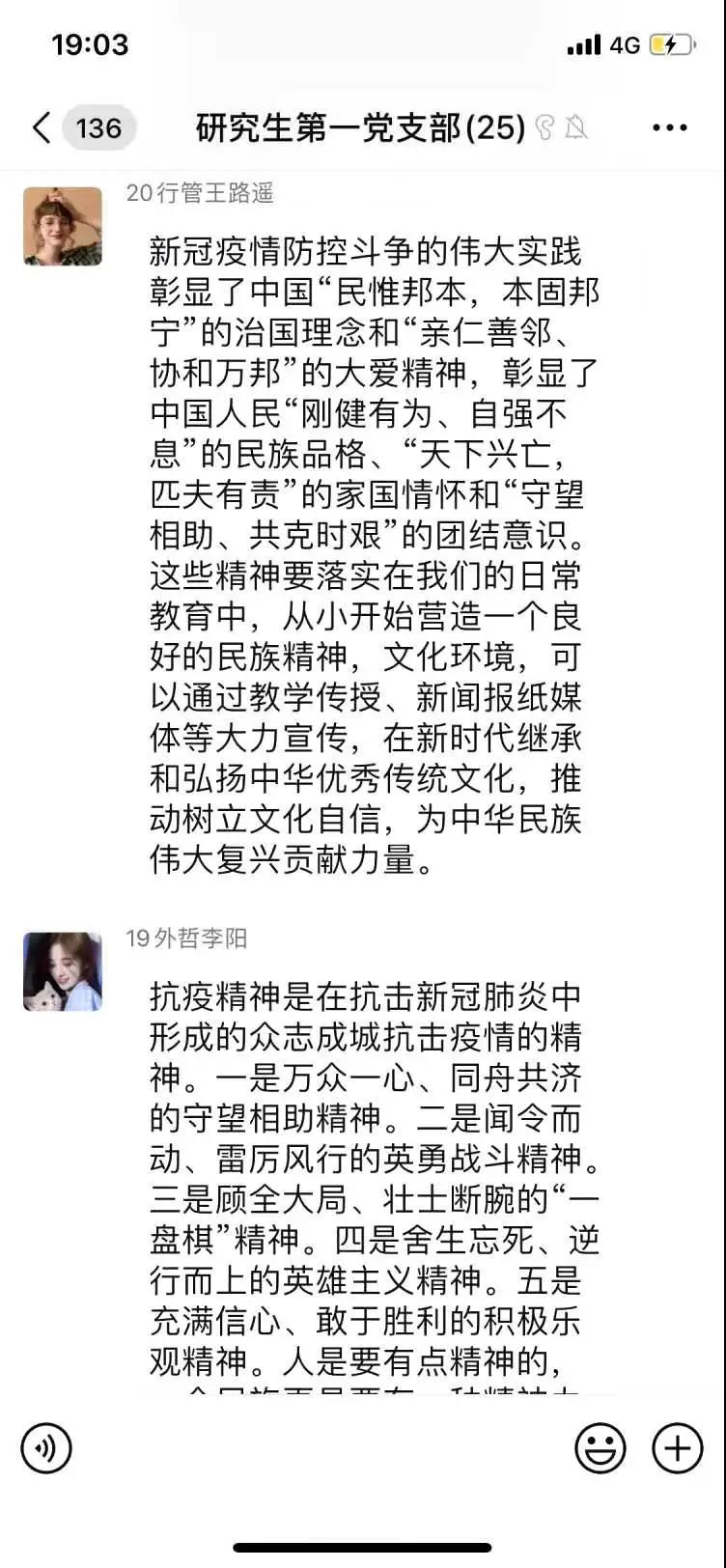The width and height of the screenshot is (726, 1568).
Task: Tap the avatar of 20行管王路遥
Action: tap(63, 226)
